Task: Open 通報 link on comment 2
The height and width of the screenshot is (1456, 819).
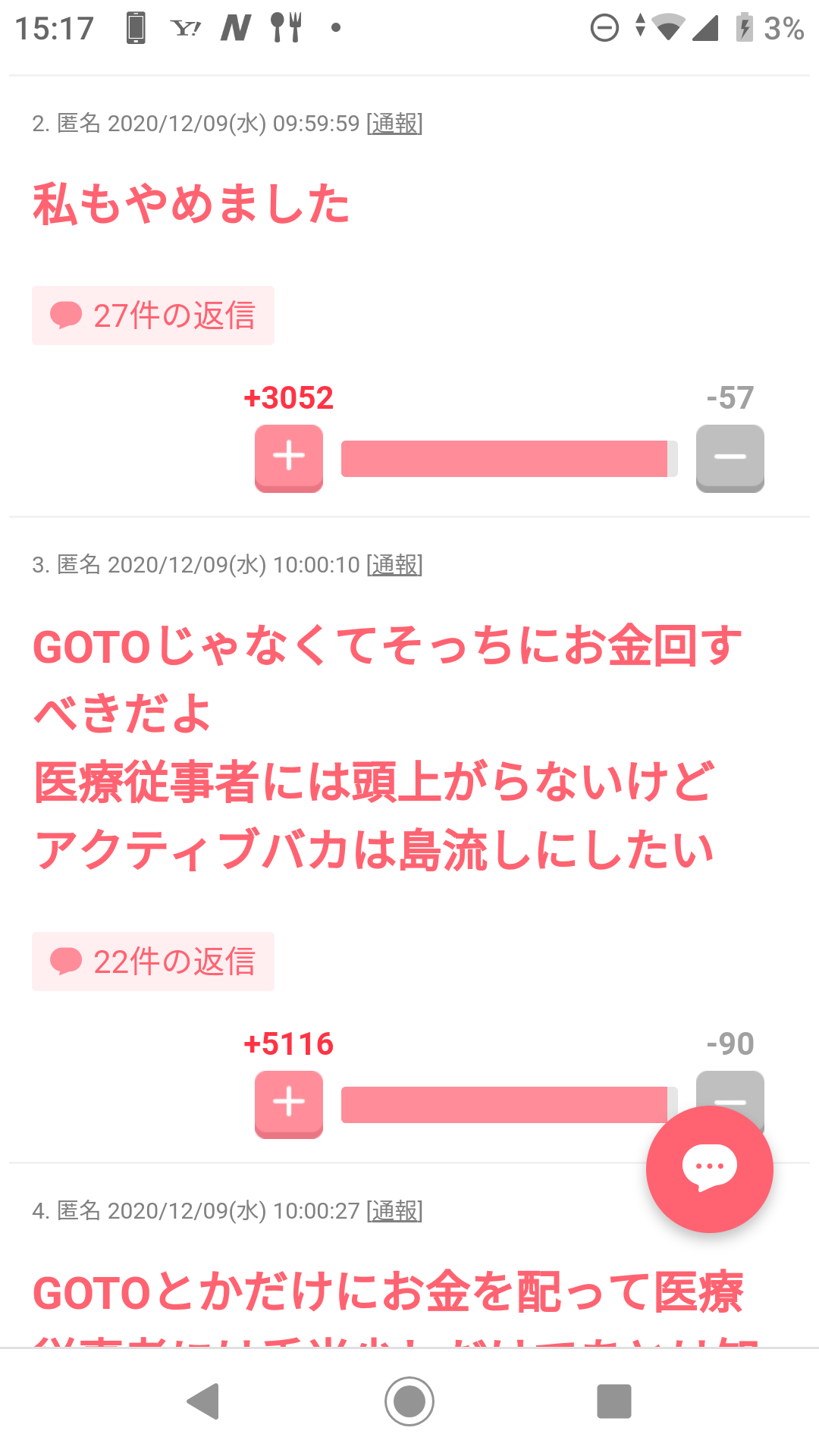Action: click(393, 123)
